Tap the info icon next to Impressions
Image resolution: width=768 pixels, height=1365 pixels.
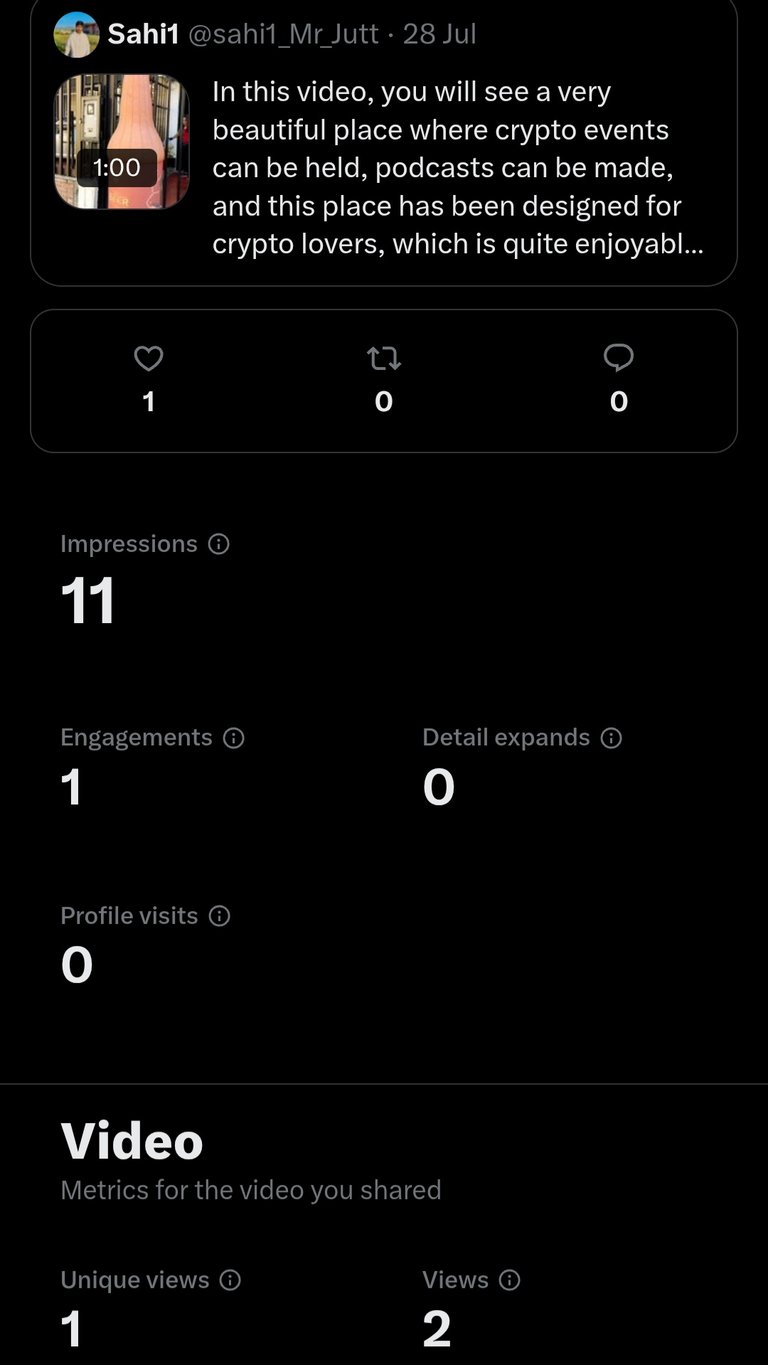(x=218, y=544)
